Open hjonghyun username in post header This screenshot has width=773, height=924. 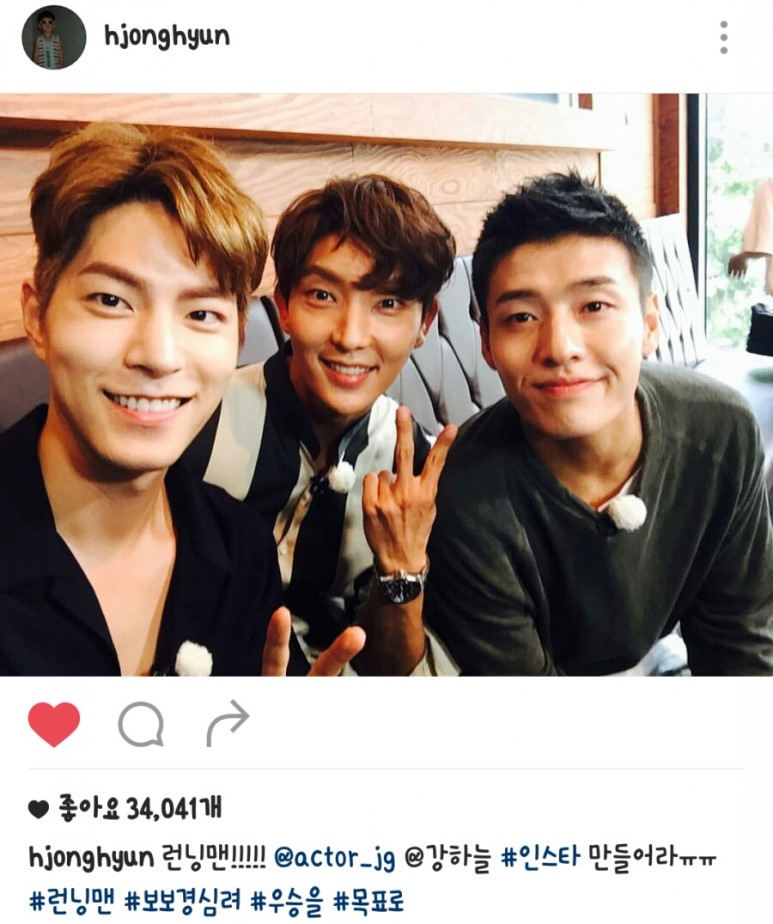pyautogui.click(x=166, y=38)
